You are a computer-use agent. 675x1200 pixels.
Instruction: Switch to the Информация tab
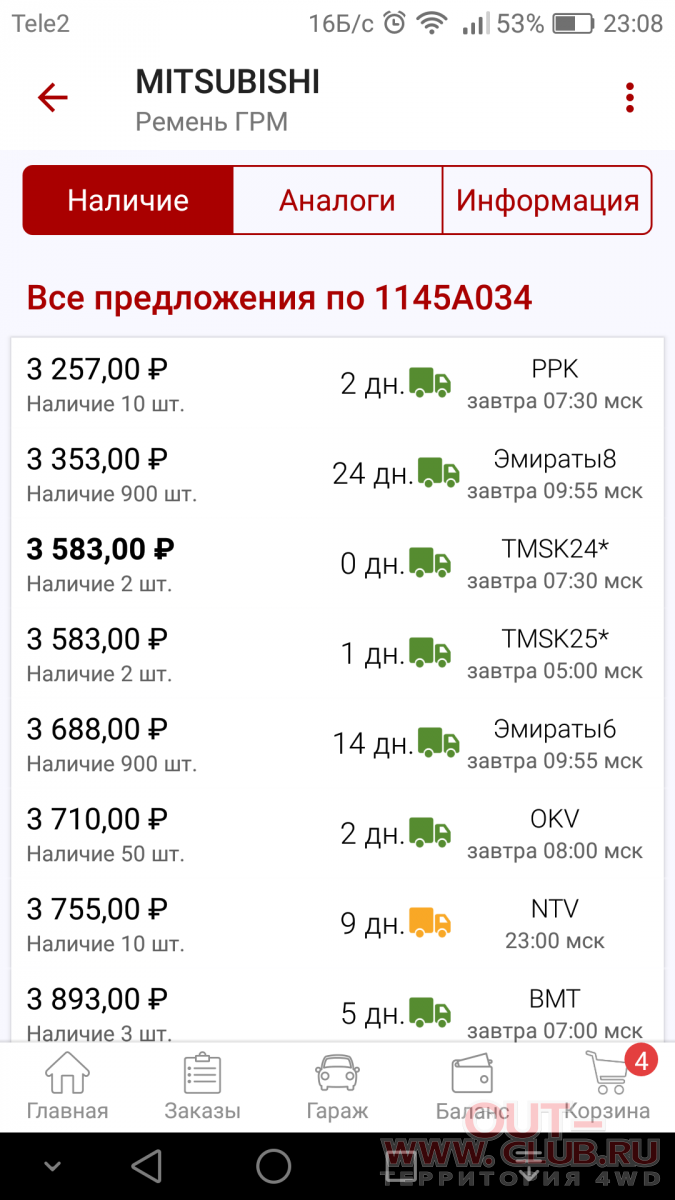coord(547,201)
